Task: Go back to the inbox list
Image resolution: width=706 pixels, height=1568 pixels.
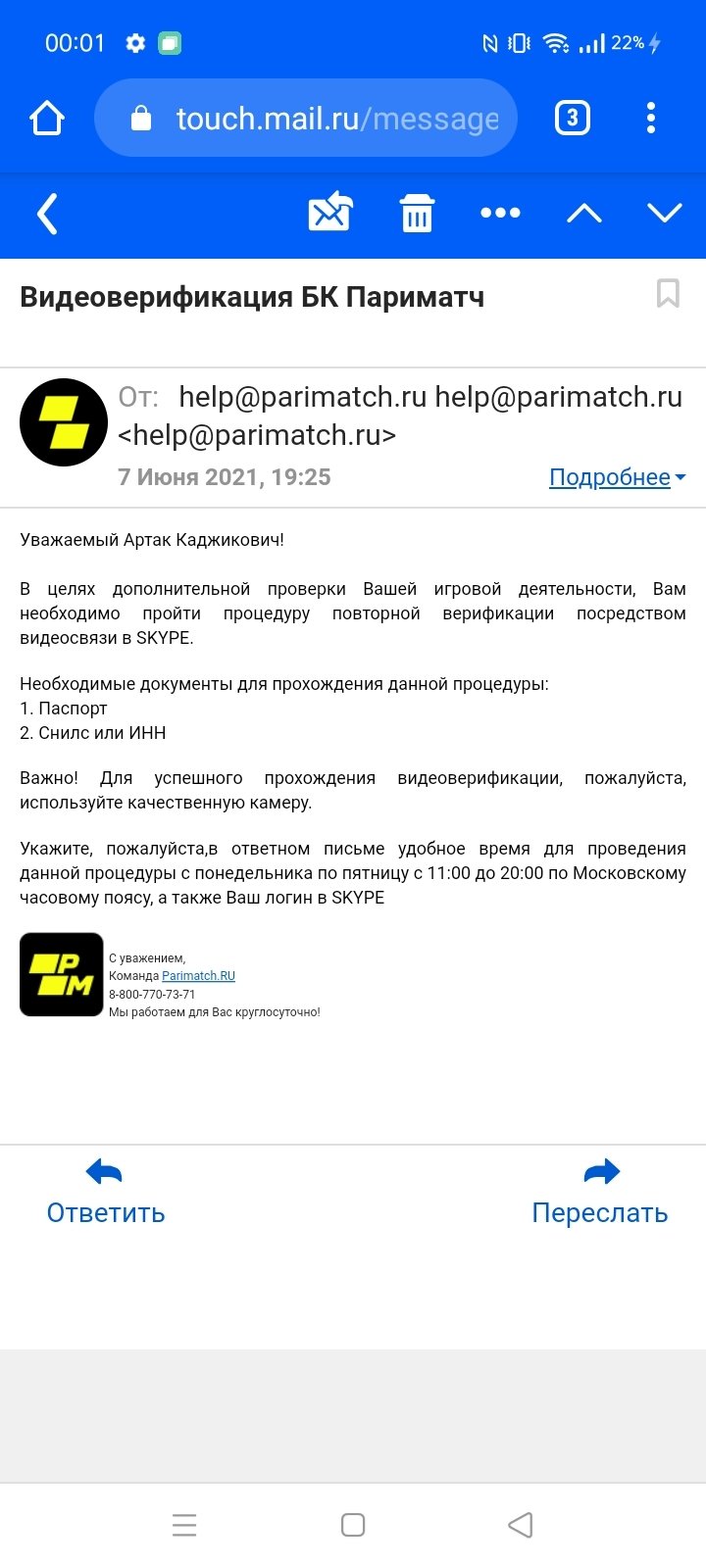Action: (46, 214)
